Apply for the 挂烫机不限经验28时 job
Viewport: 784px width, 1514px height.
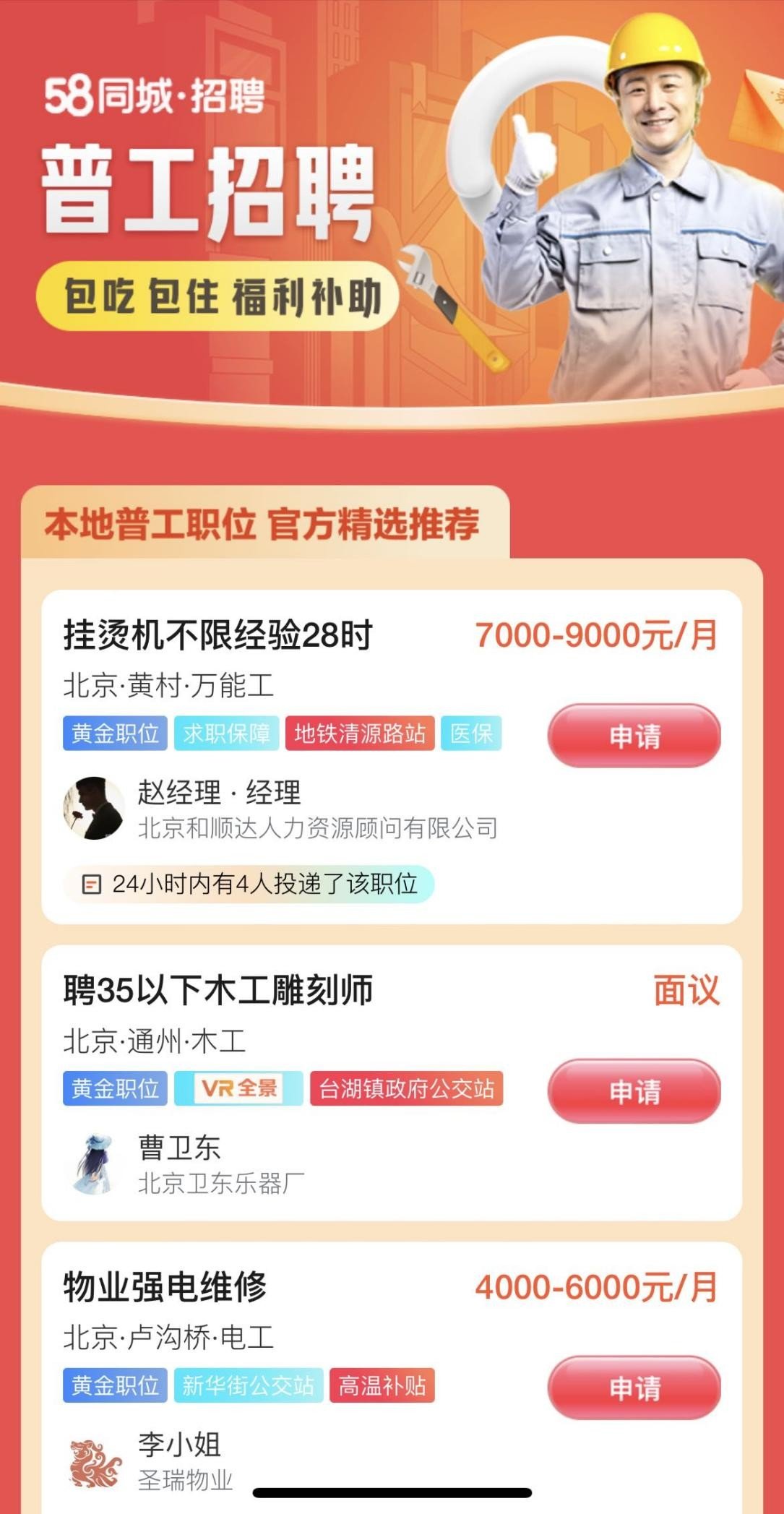click(x=634, y=735)
